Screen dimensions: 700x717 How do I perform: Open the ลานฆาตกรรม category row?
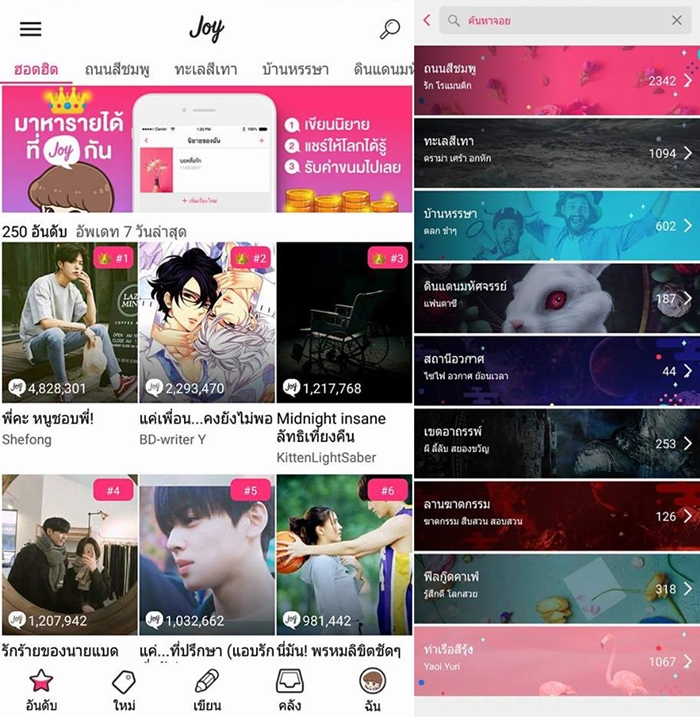pos(556,515)
